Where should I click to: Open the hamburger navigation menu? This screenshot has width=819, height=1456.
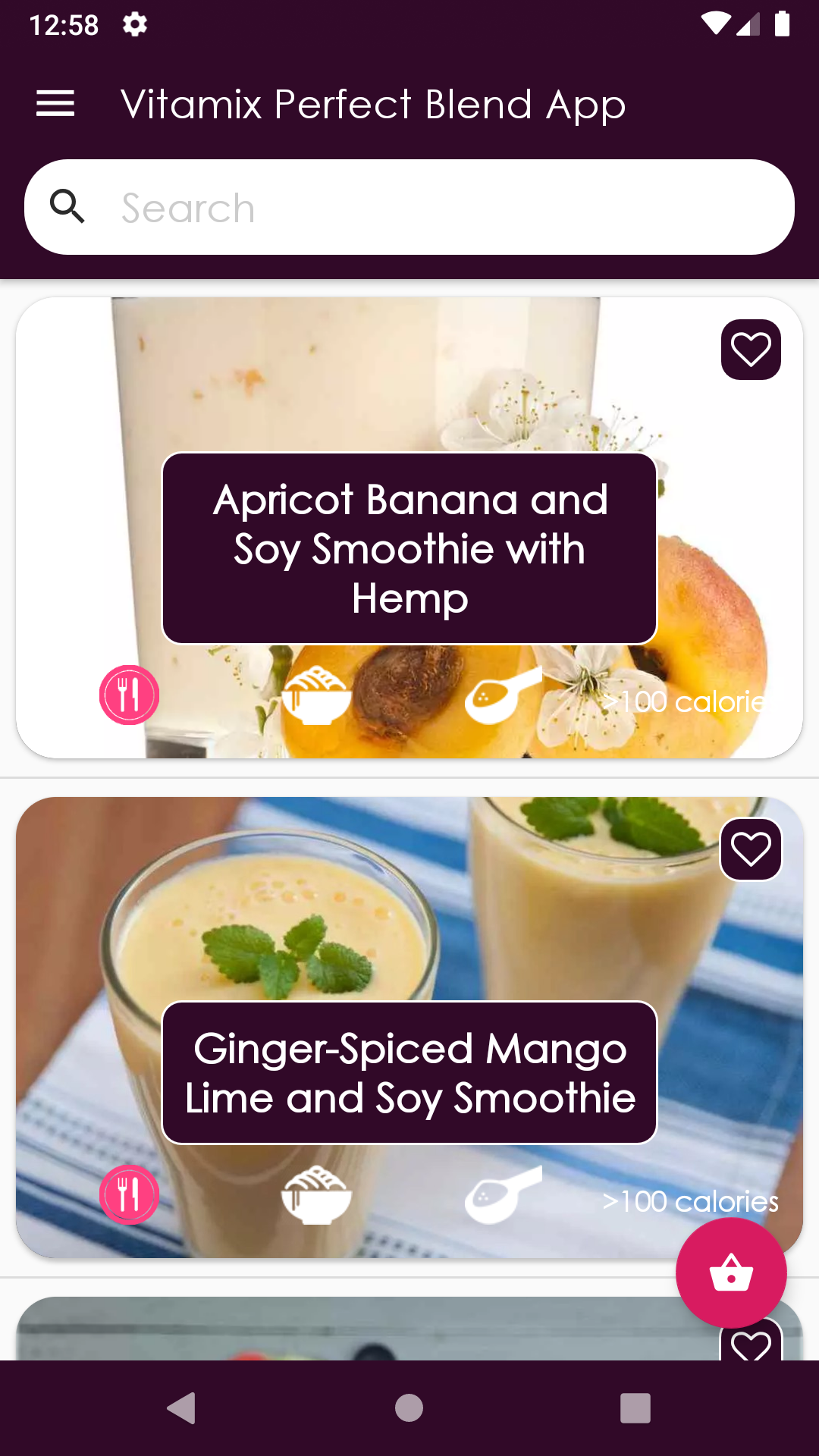coord(55,104)
